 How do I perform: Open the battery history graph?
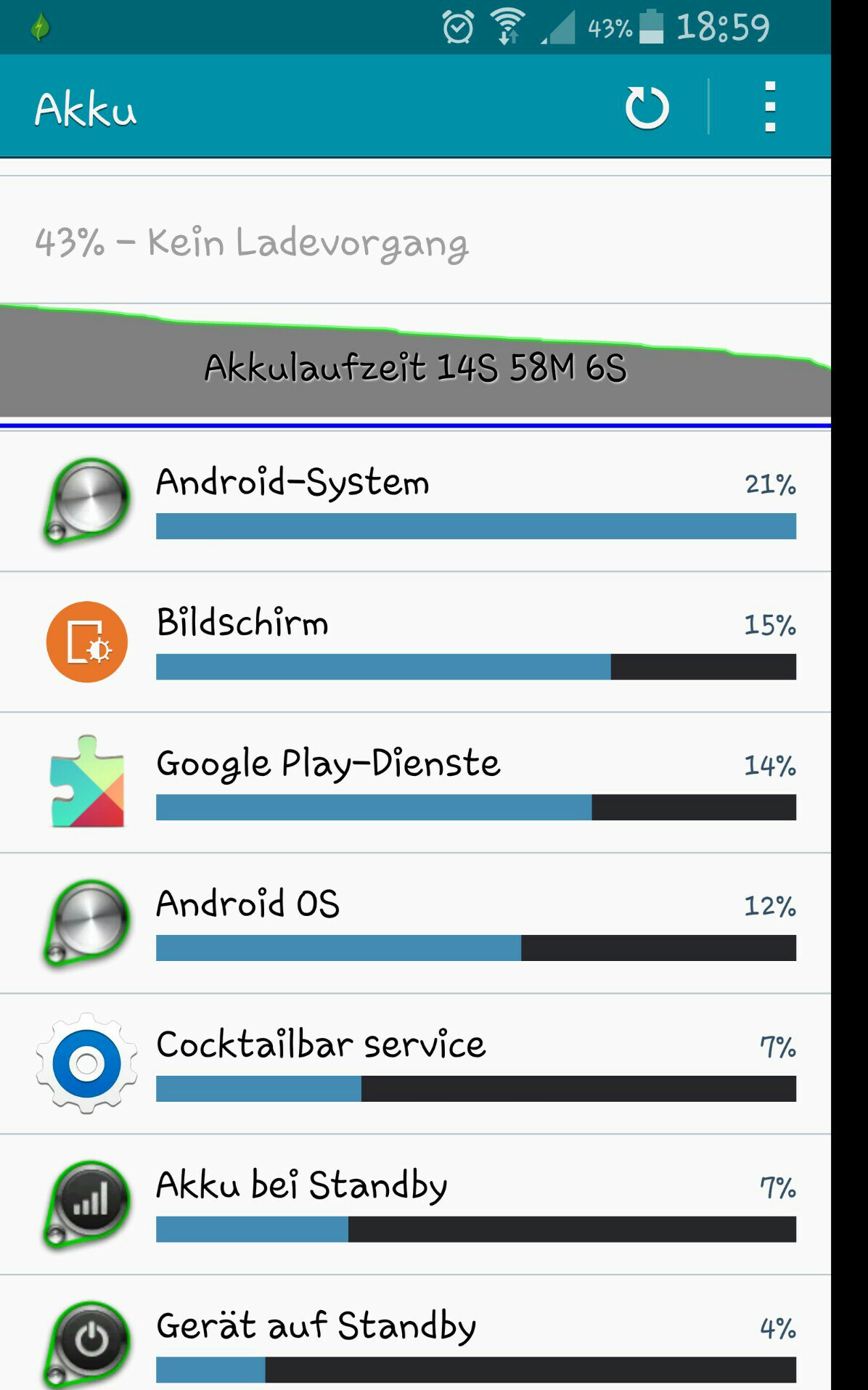point(415,360)
